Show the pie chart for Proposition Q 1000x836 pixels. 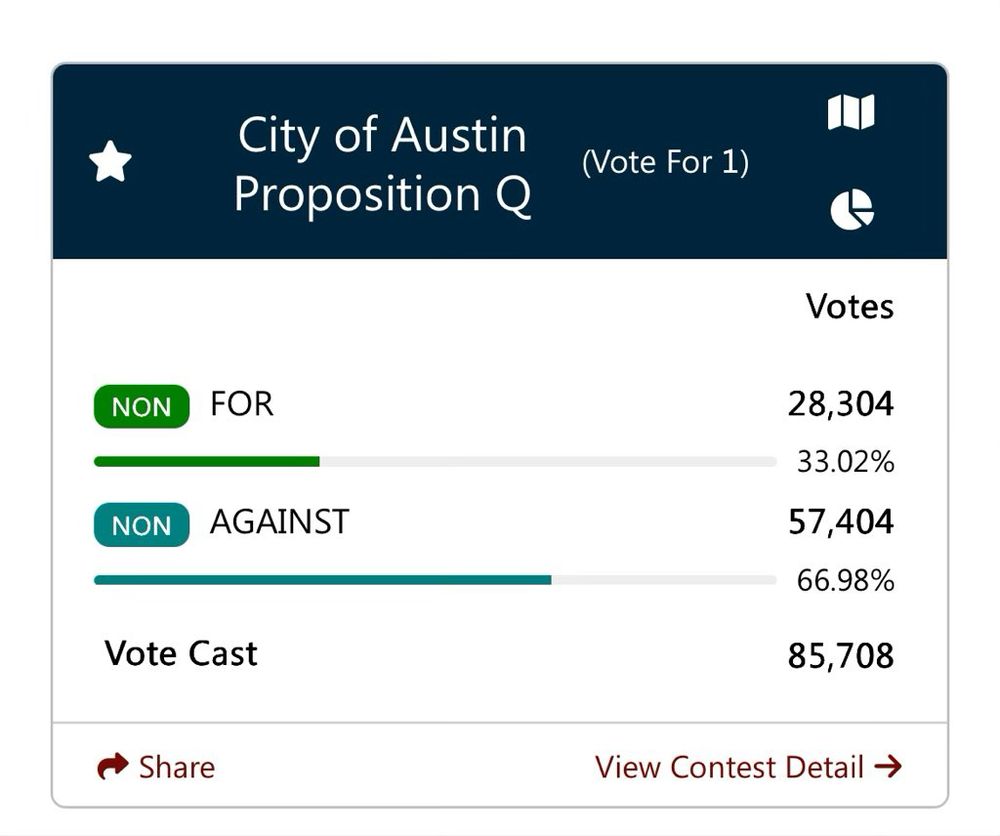point(851,210)
